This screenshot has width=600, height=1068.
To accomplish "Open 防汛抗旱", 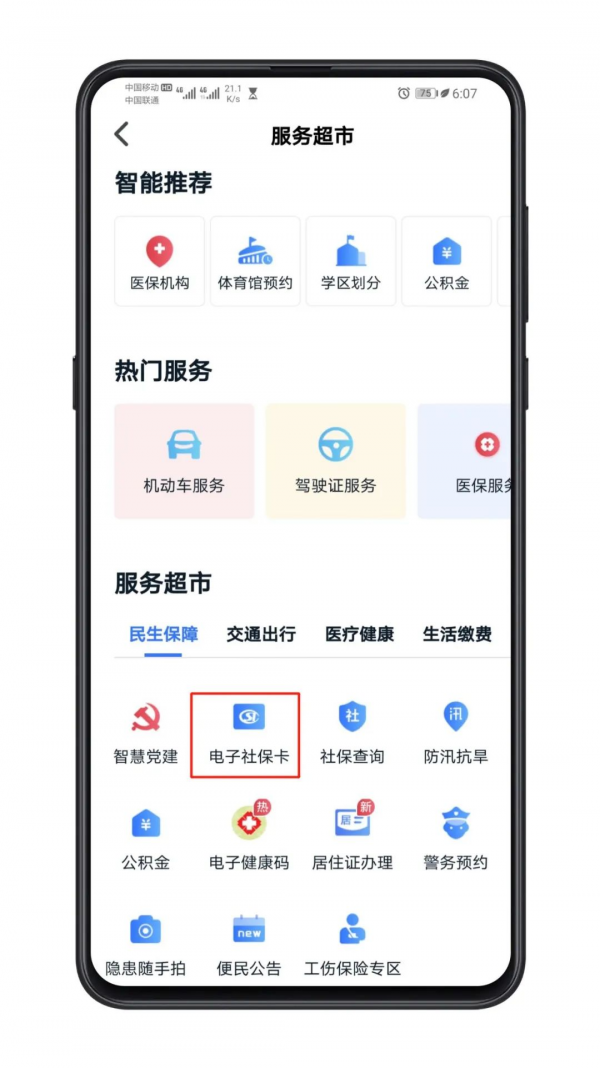I will (x=456, y=733).
